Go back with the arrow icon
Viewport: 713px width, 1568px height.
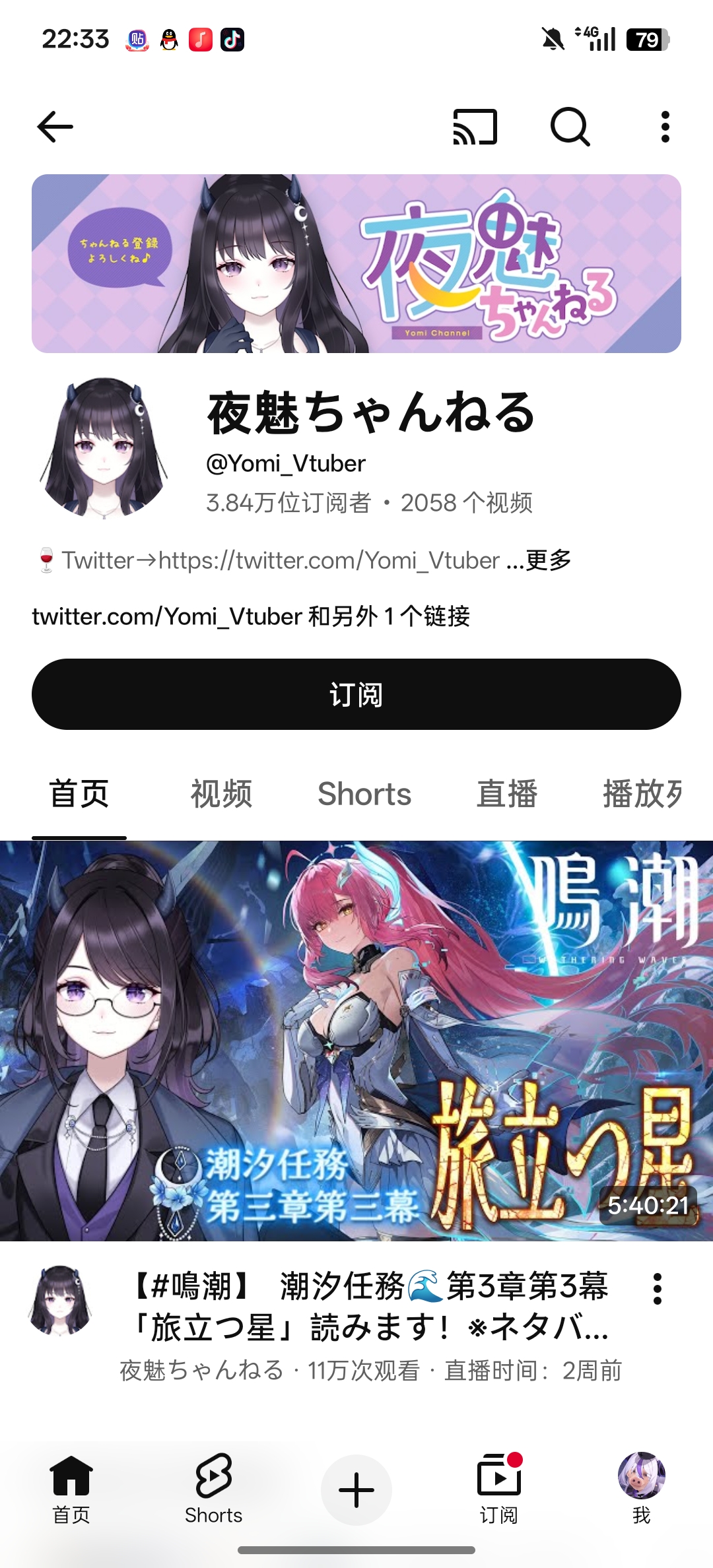[x=55, y=127]
